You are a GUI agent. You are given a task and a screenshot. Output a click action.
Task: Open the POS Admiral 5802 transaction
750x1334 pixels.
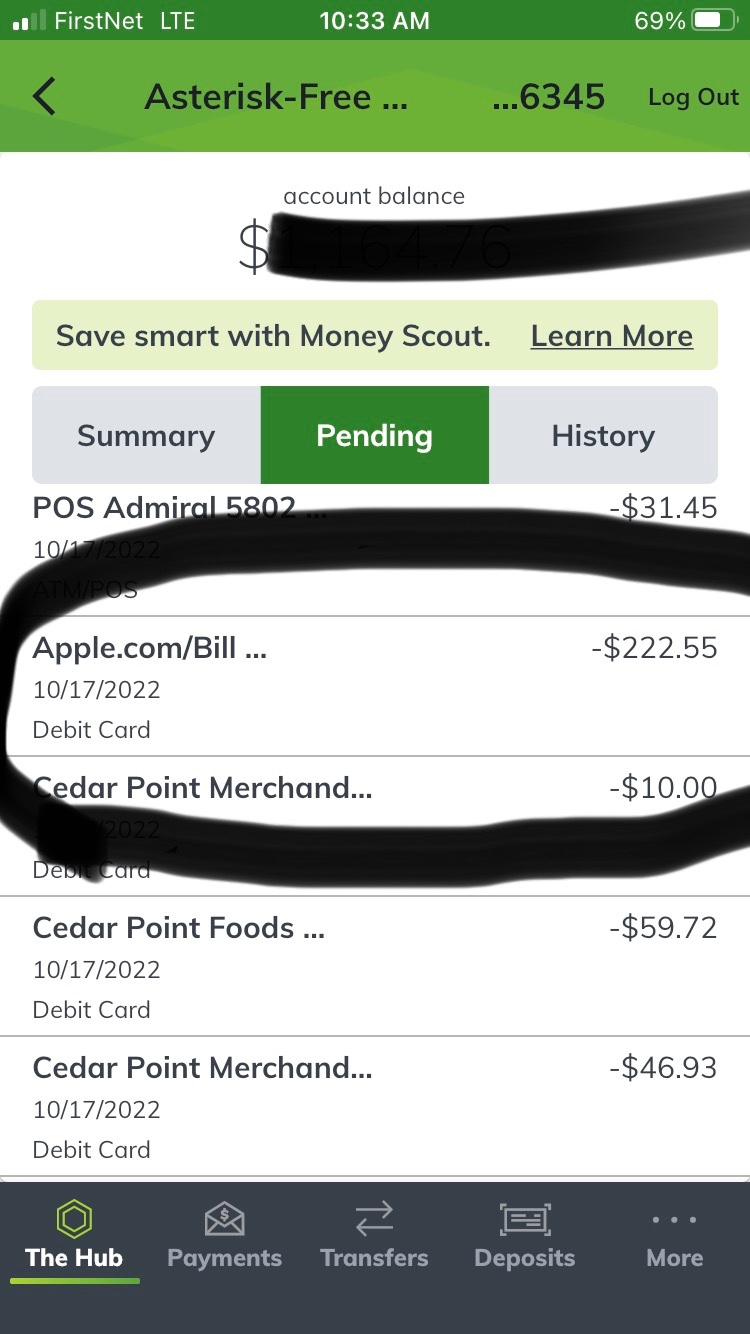pos(375,547)
